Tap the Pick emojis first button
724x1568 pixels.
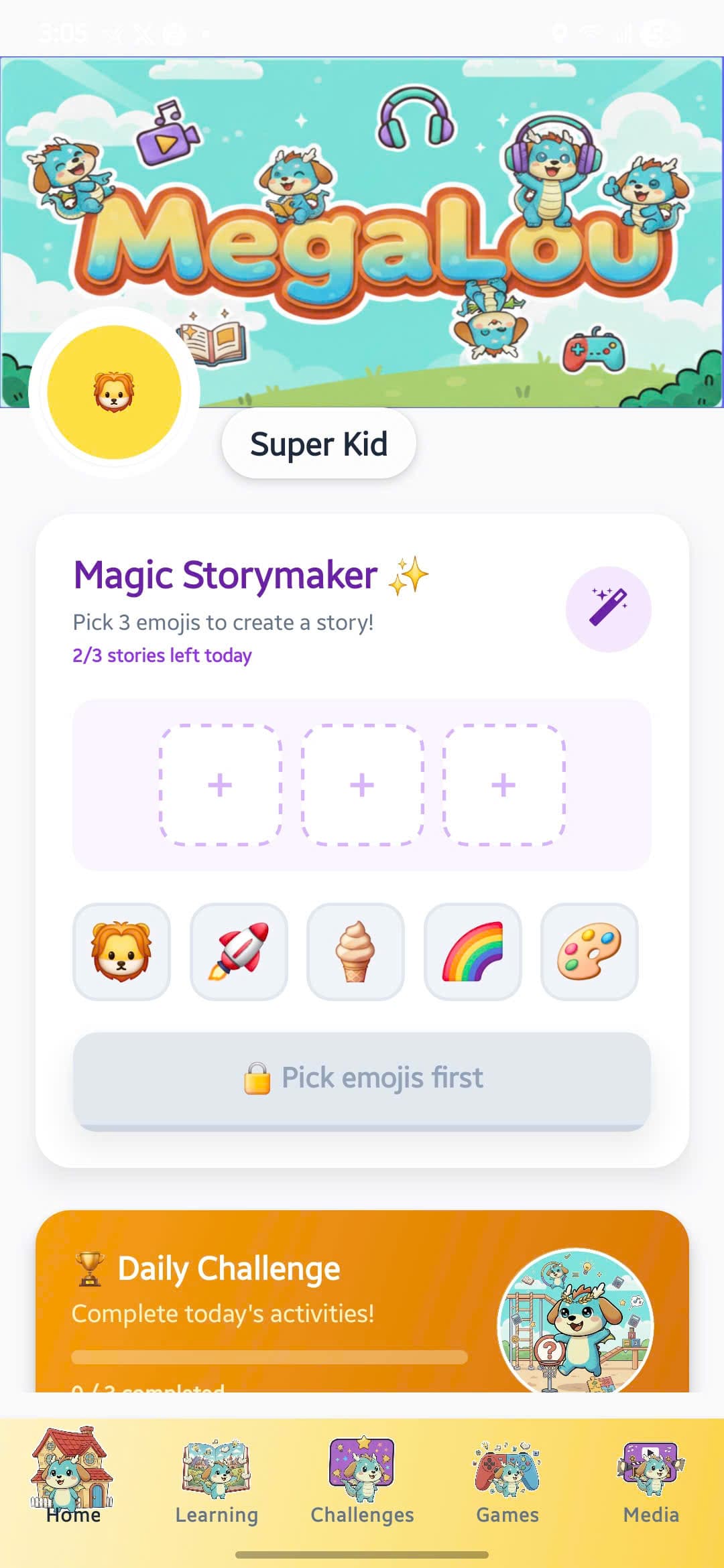(x=362, y=1077)
